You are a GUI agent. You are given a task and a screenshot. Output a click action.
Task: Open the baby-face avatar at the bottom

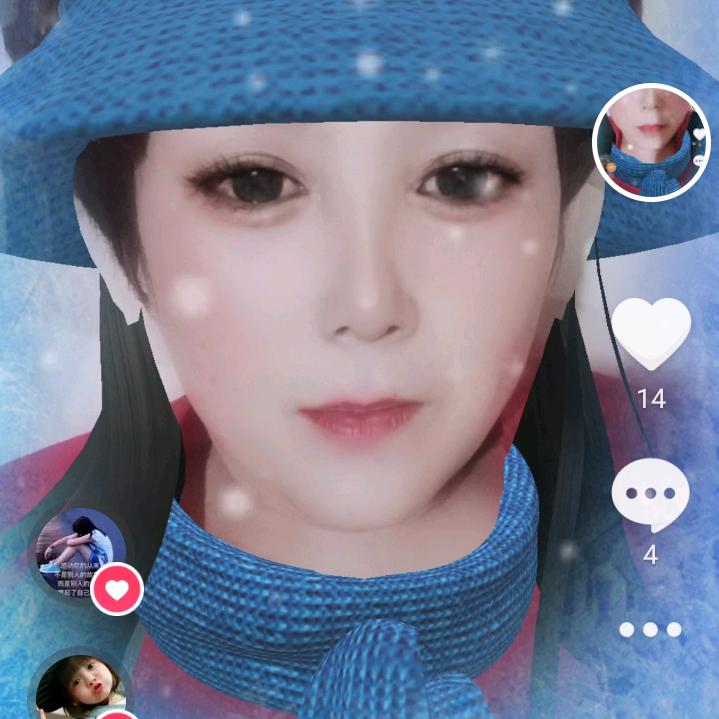(80, 688)
